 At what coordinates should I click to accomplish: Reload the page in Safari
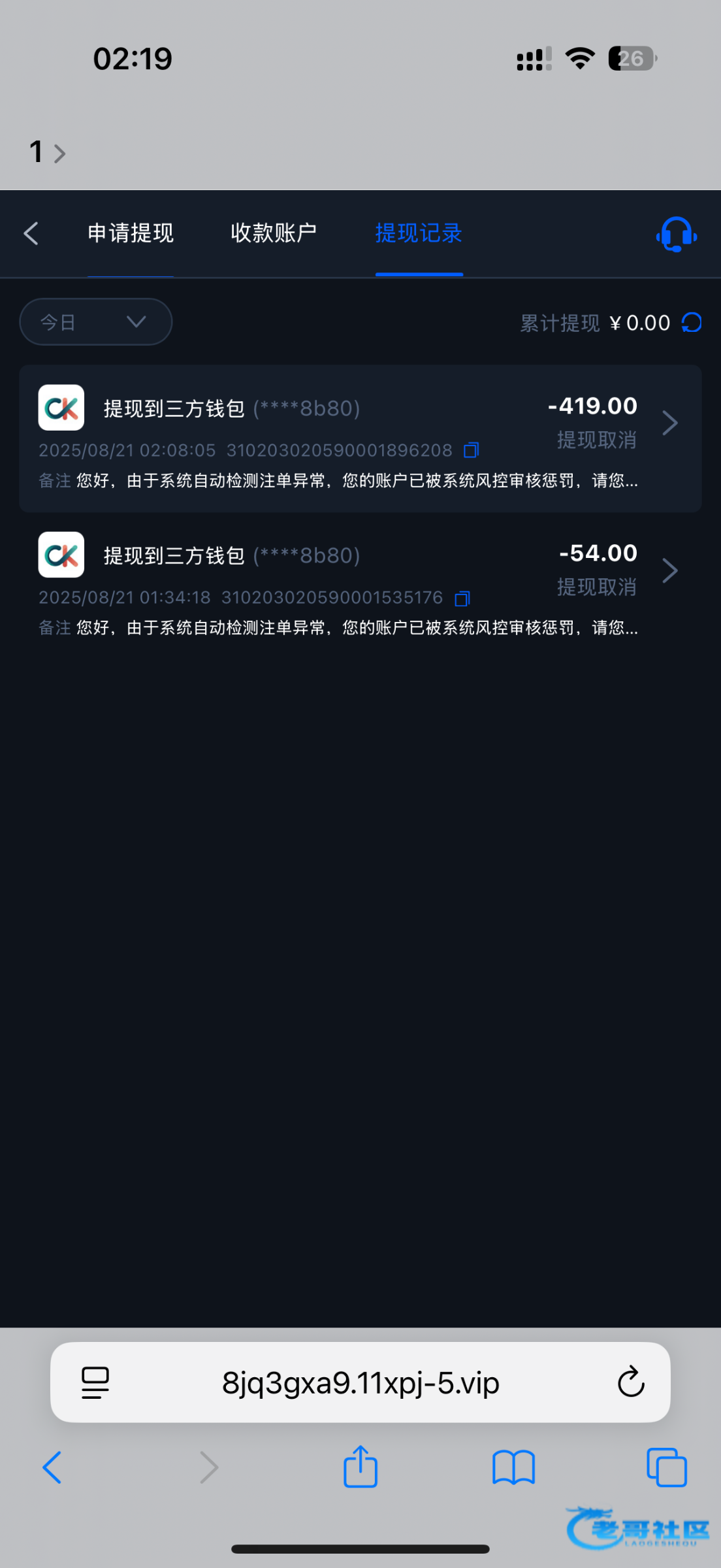click(631, 1382)
